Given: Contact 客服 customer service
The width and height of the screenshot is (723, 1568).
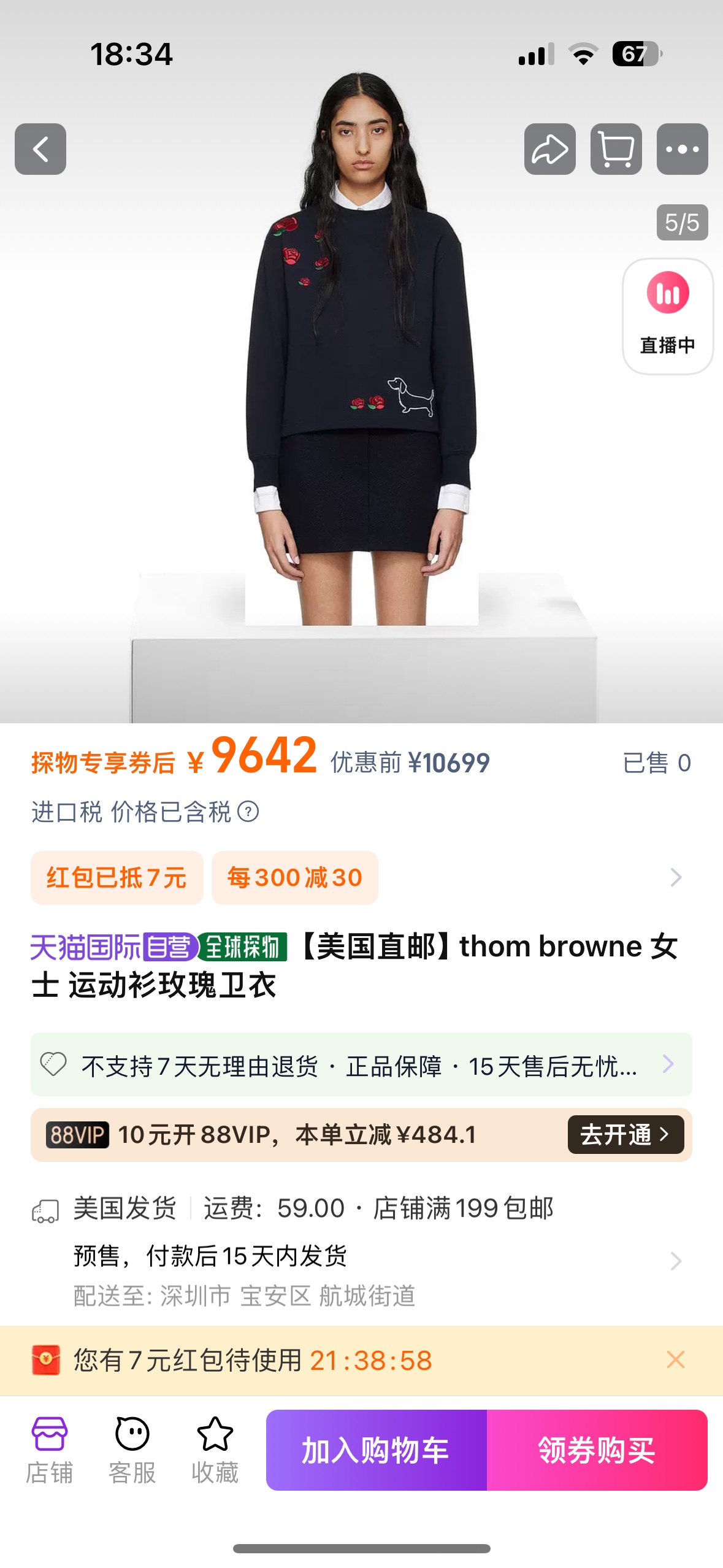Looking at the screenshot, I should [x=132, y=1450].
